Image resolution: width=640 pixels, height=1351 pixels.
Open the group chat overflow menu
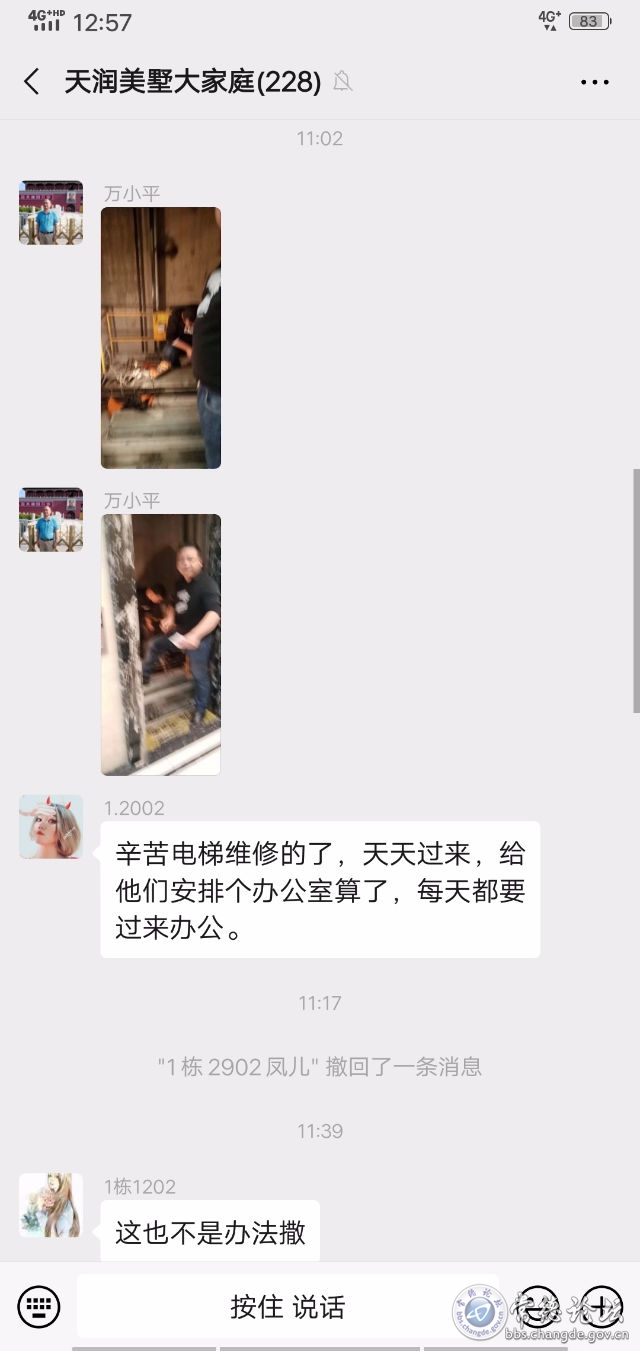point(595,82)
